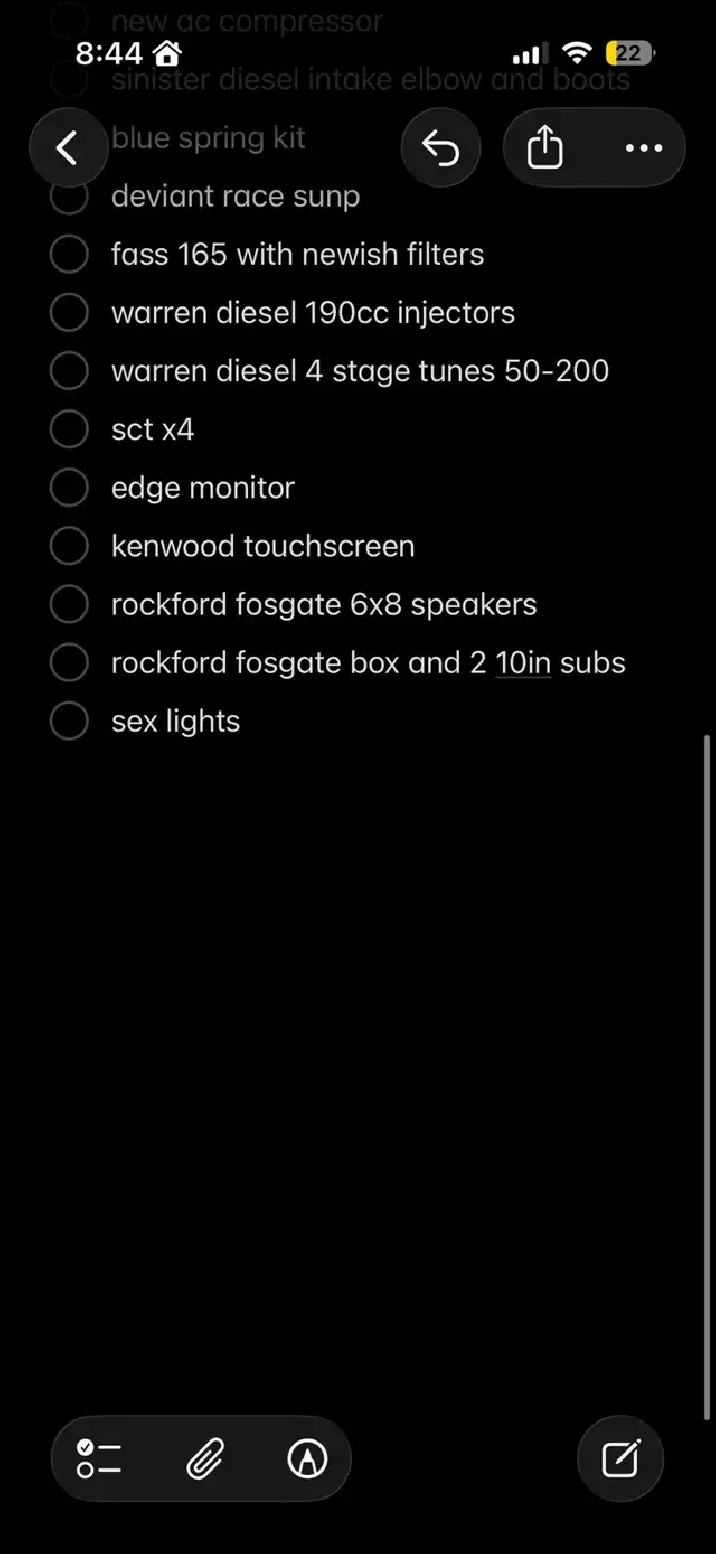Open the markup pen tool

[x=307, y=1459]
